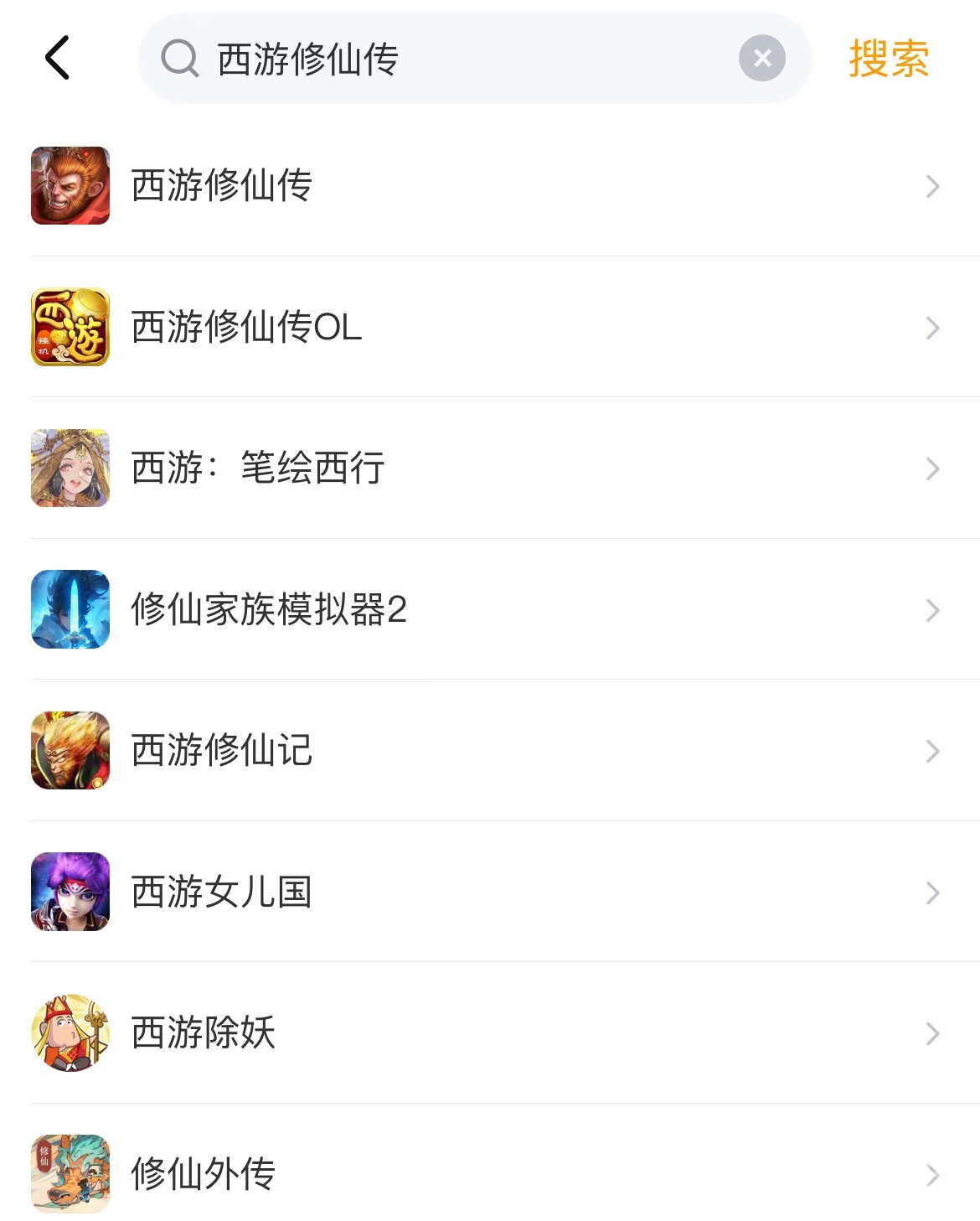Open the 修仙外传 result
The width and height of the screenshot is (980, 1221).
click(204, 1173)
